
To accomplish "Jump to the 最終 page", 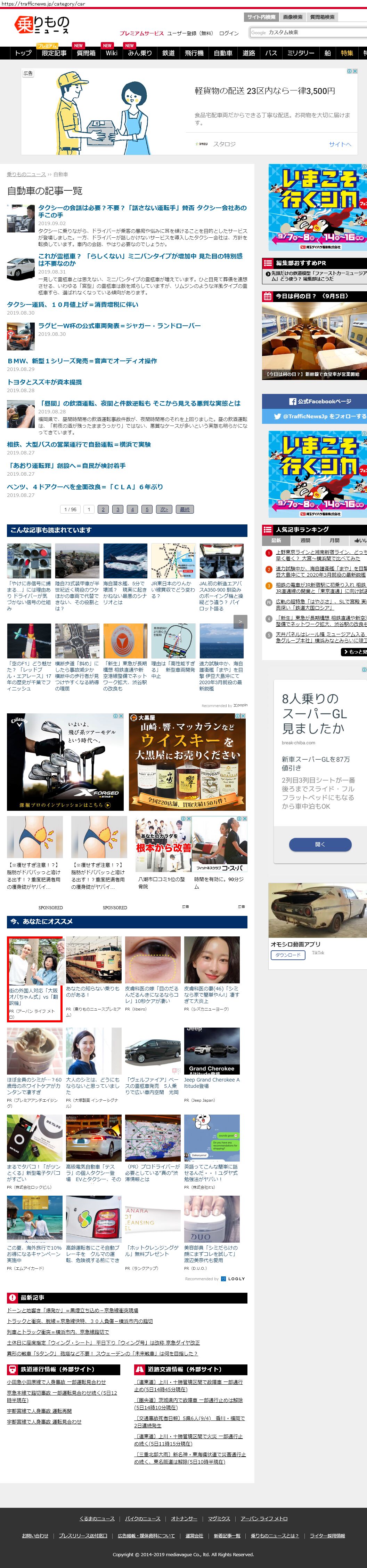I will tap(185, 509).
